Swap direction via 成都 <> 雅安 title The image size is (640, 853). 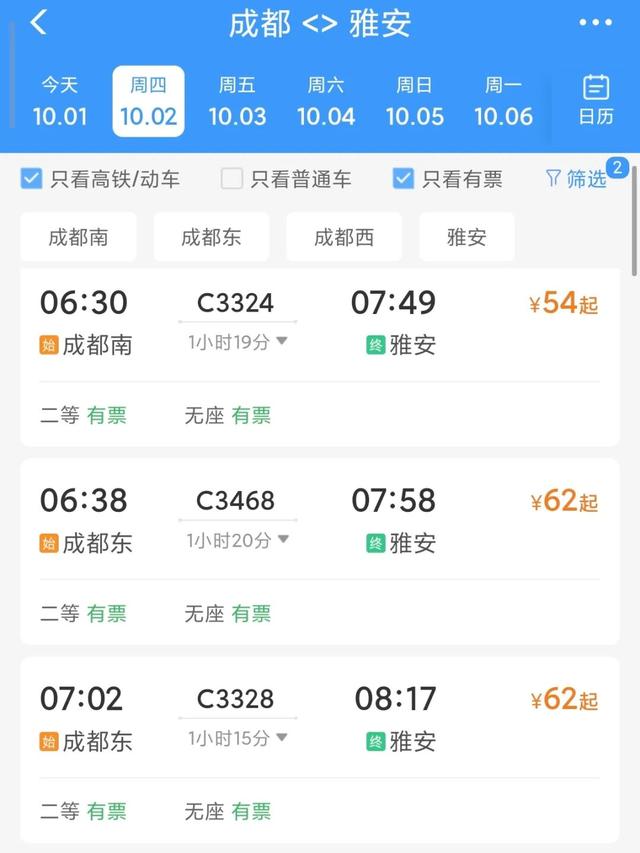[320, 23]
